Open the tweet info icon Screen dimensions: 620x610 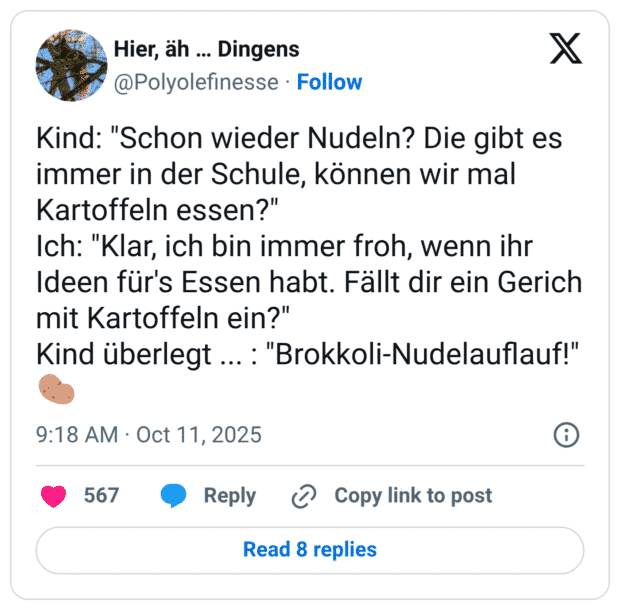[x=566, y=435]
